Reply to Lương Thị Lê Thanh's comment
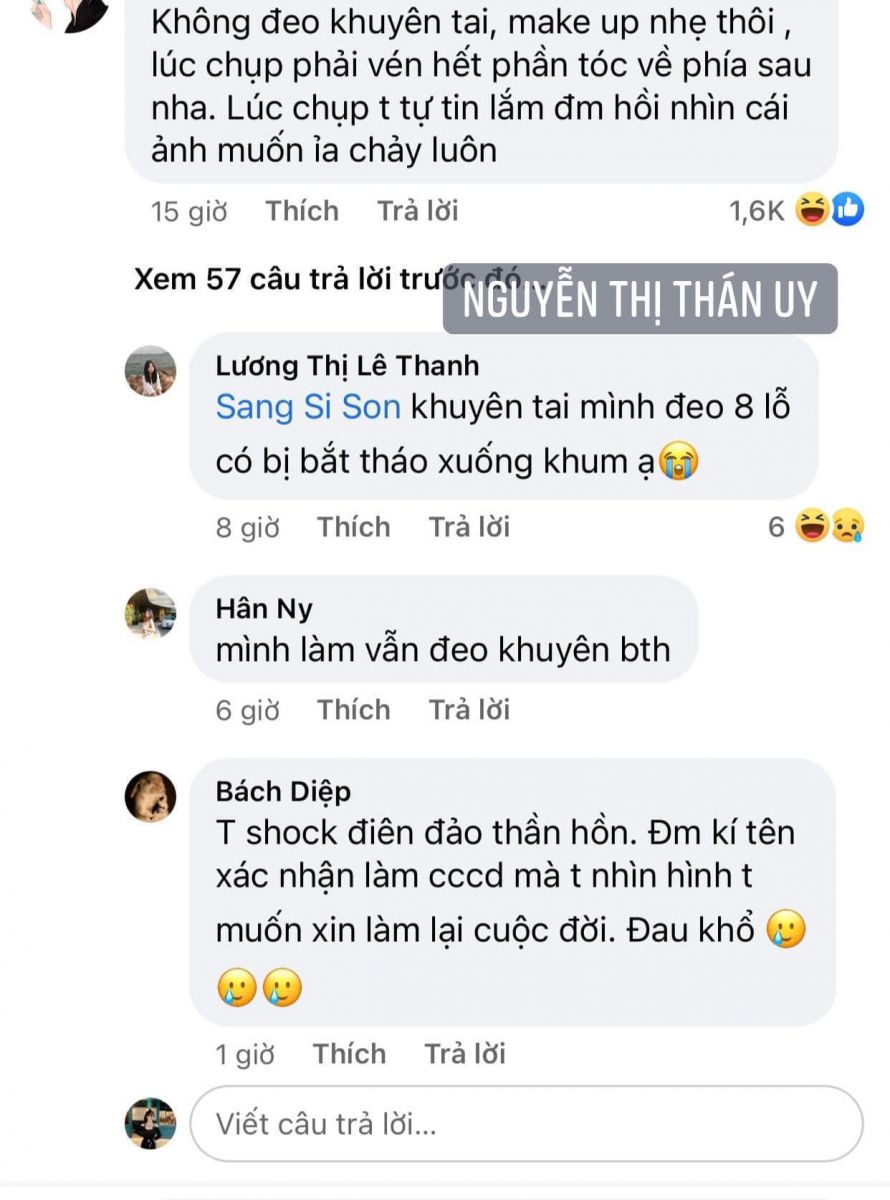 coord(469,527)
